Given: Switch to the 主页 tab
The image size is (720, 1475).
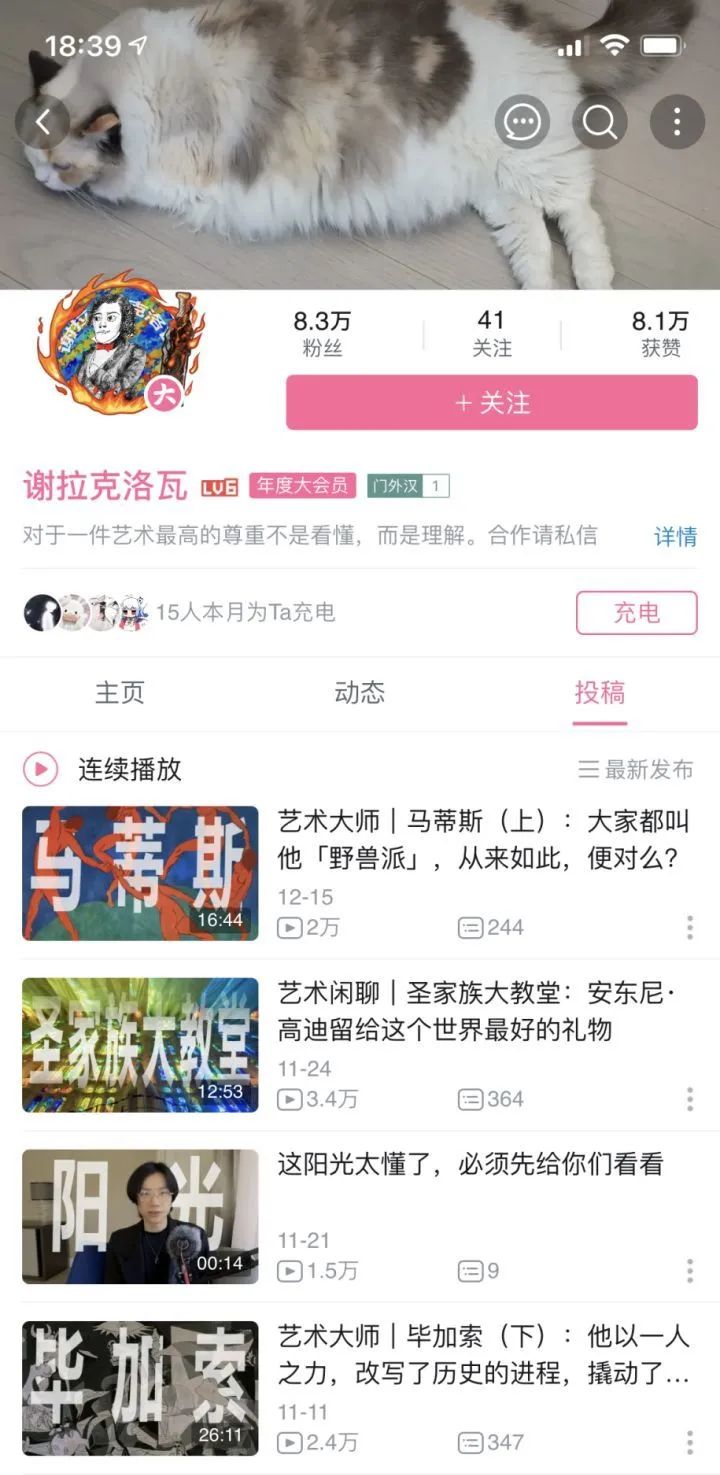Looking at the screenshot, I should (120, 692).
